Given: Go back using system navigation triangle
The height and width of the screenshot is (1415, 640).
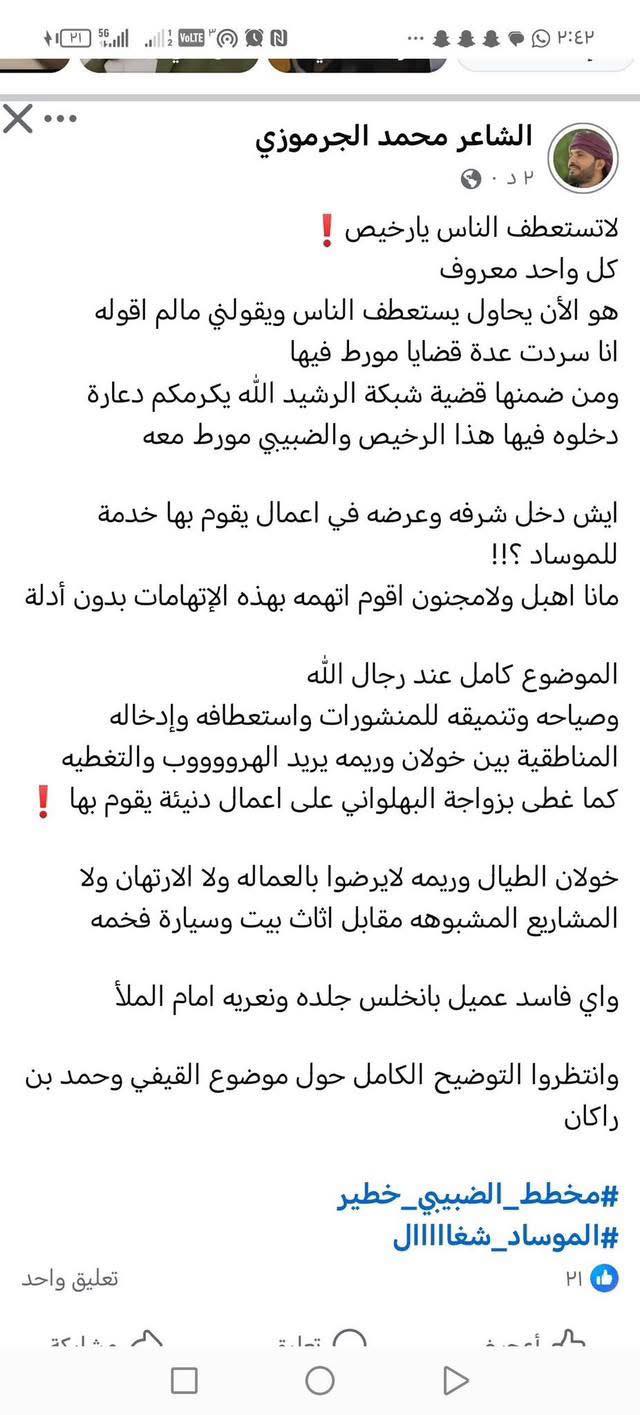Looking at the screenshot, I should coord(455,1381).
